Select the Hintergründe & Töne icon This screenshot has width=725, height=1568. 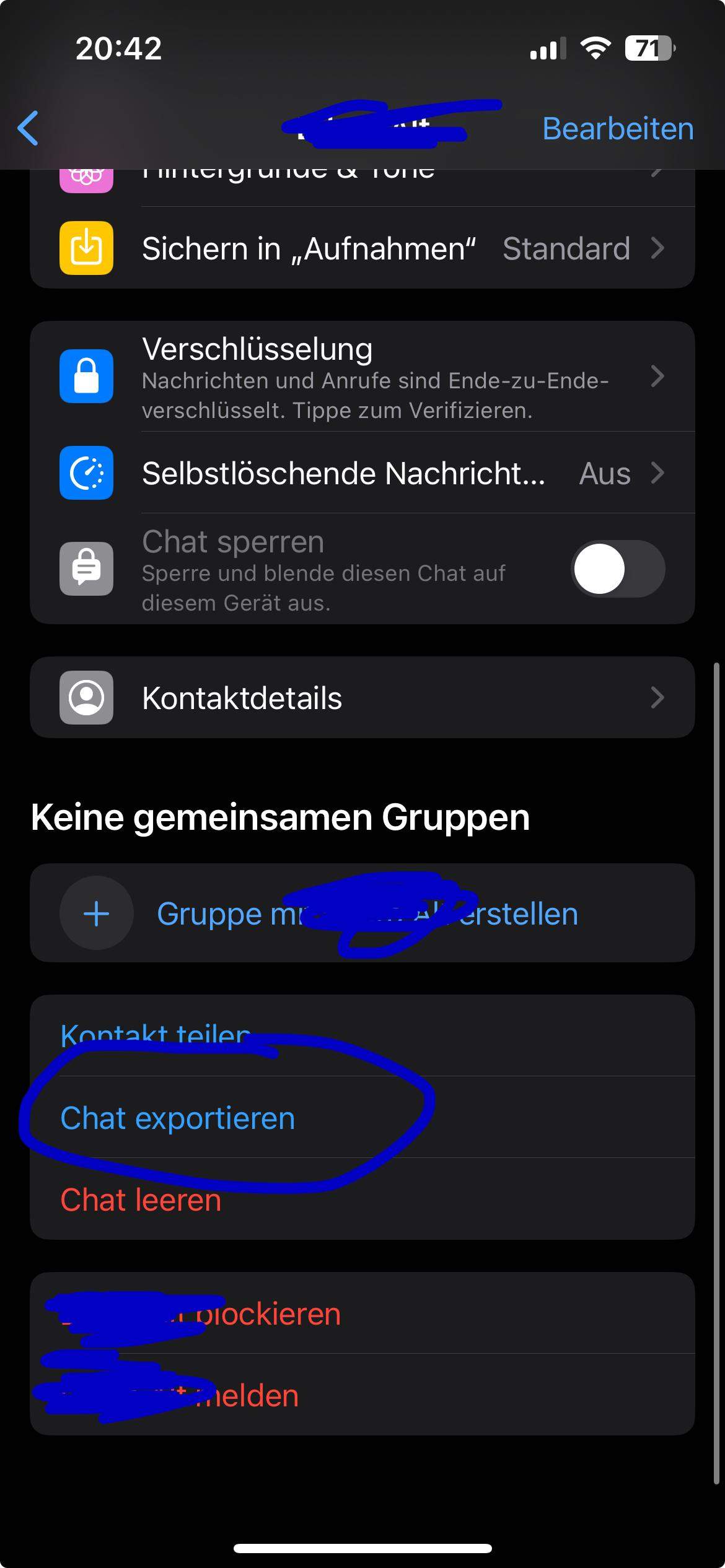coord(86,176)
